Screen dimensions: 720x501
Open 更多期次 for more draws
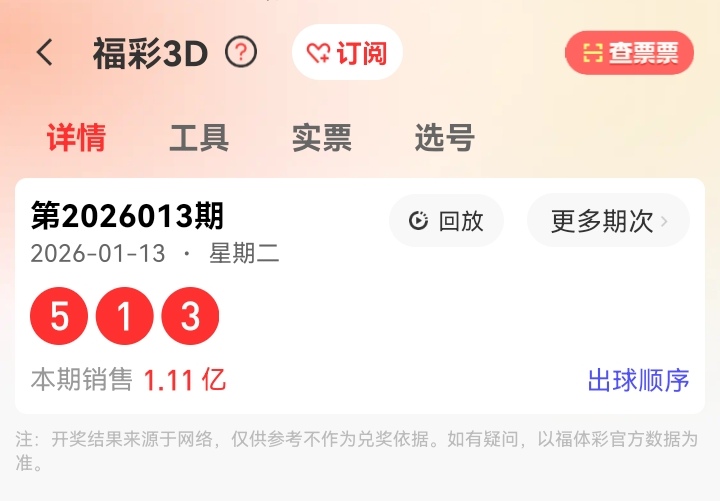pyautogui.click(x=608, y=220)
